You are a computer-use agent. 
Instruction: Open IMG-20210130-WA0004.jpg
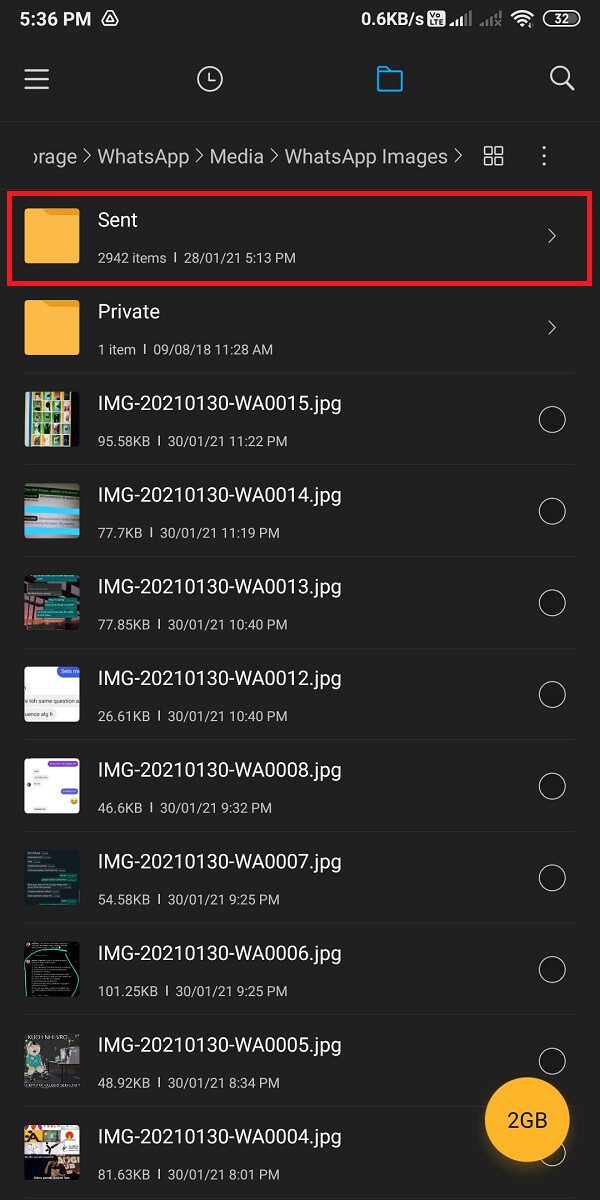pyautogui.click(x=220, y=1152)
